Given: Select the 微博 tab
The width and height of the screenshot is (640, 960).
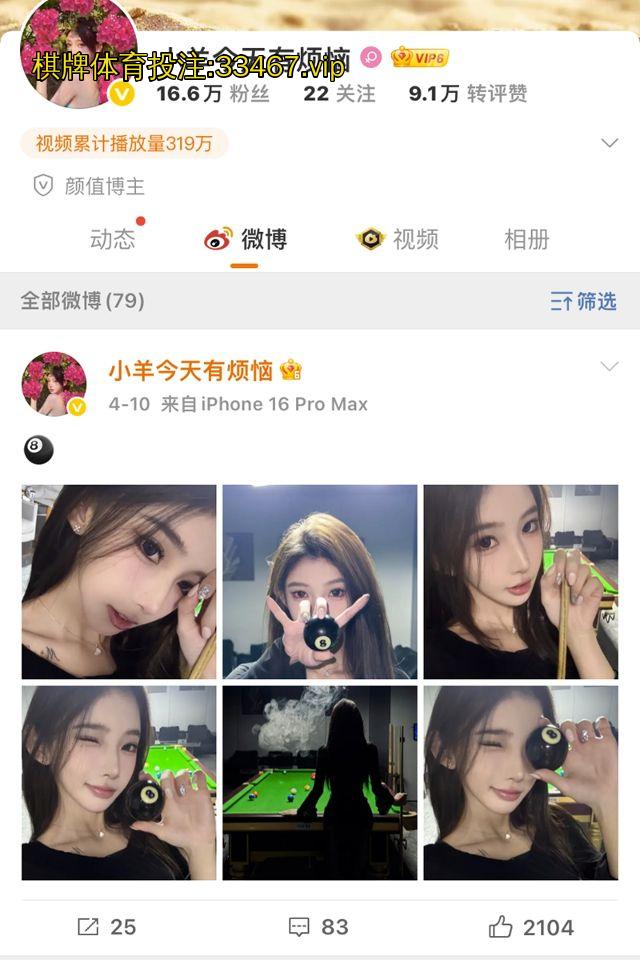Looking at the screenshot, I should coord(246,240).
